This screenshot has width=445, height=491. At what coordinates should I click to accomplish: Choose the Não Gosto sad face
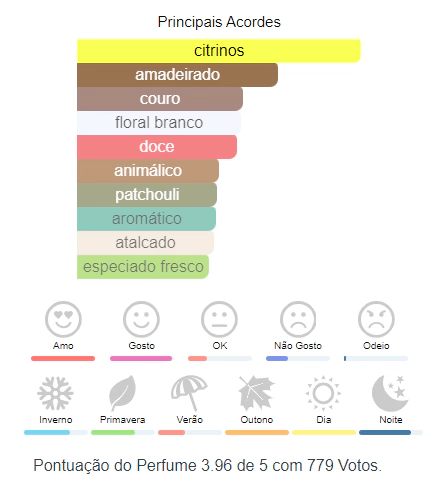pyautogui.click(x=298, y=319)
